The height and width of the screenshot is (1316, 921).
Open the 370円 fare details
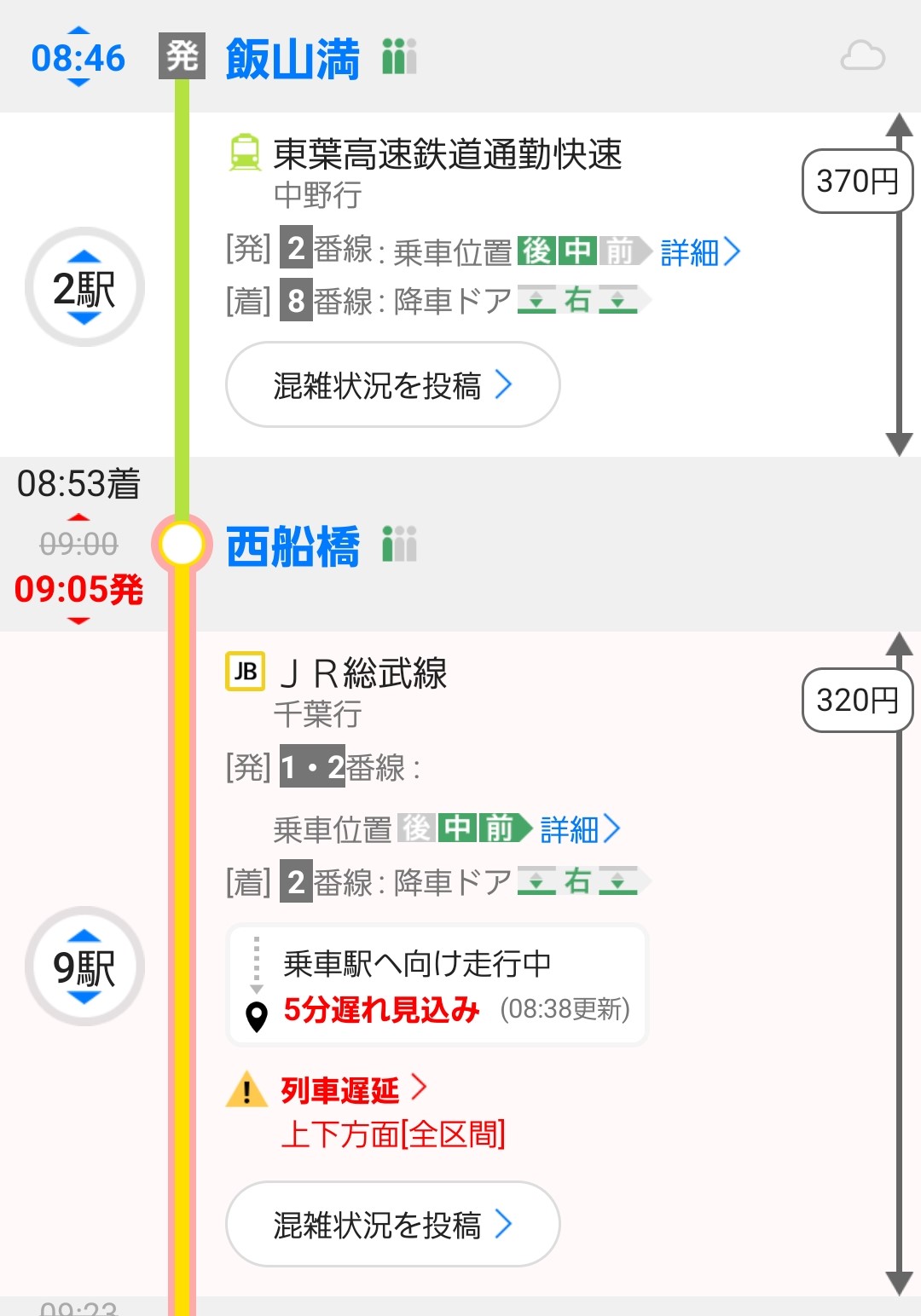pos(856,181)
